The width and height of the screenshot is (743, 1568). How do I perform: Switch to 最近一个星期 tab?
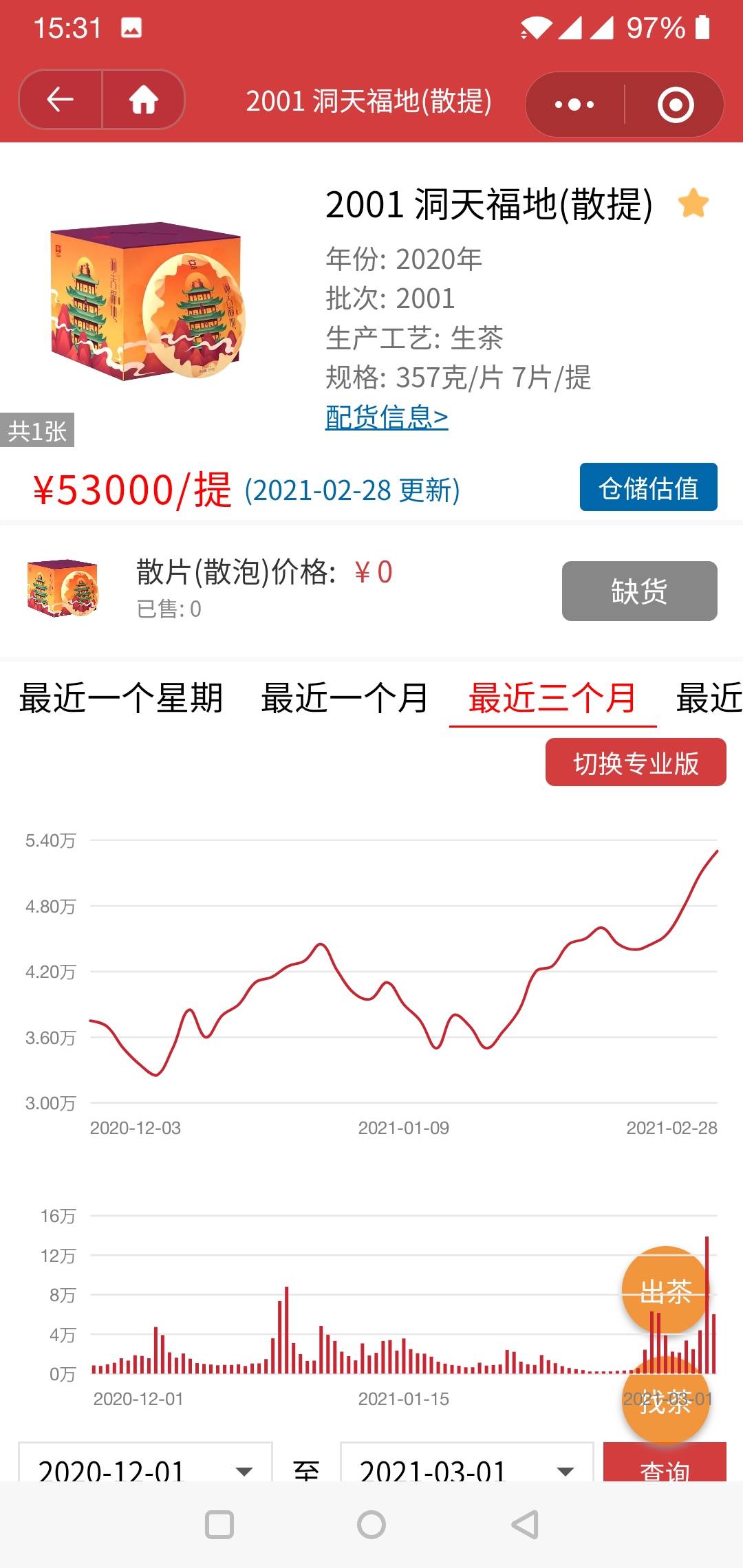click(x=121, y=698)
